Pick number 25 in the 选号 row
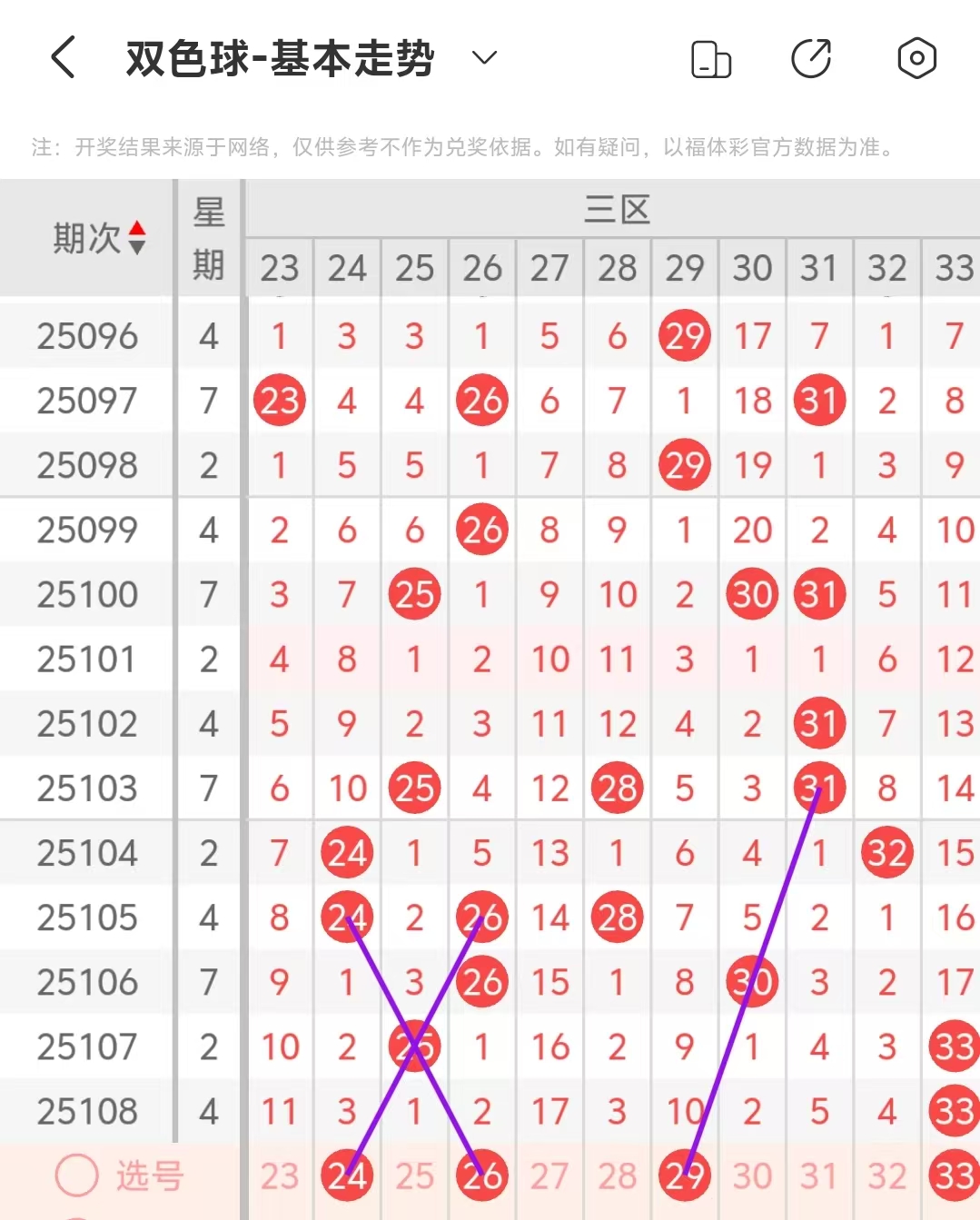This screenshot has width=980, height=1220. click(x=414, y=1176)
